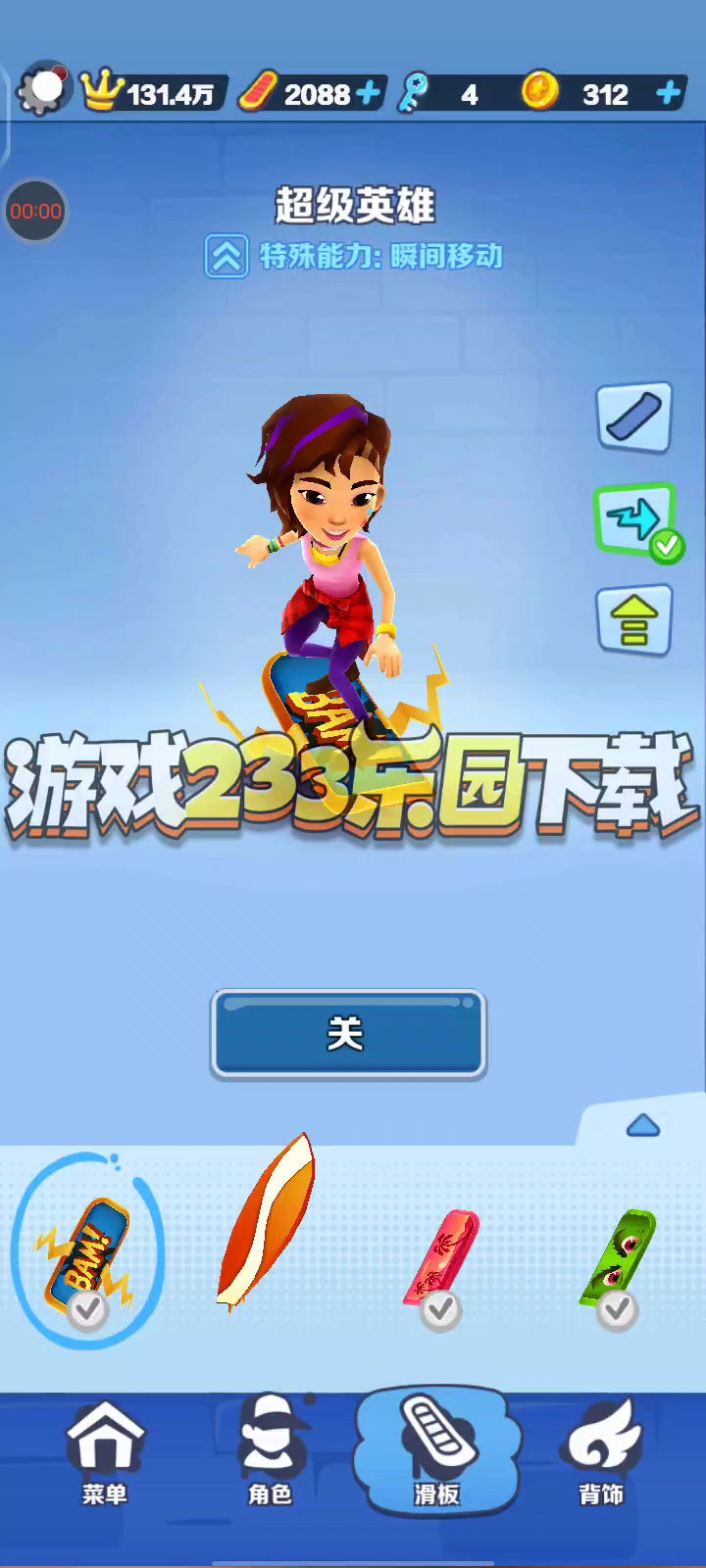Open the settings gear icon
Viewport: 706px width, 1568px height.
(43, 91)
